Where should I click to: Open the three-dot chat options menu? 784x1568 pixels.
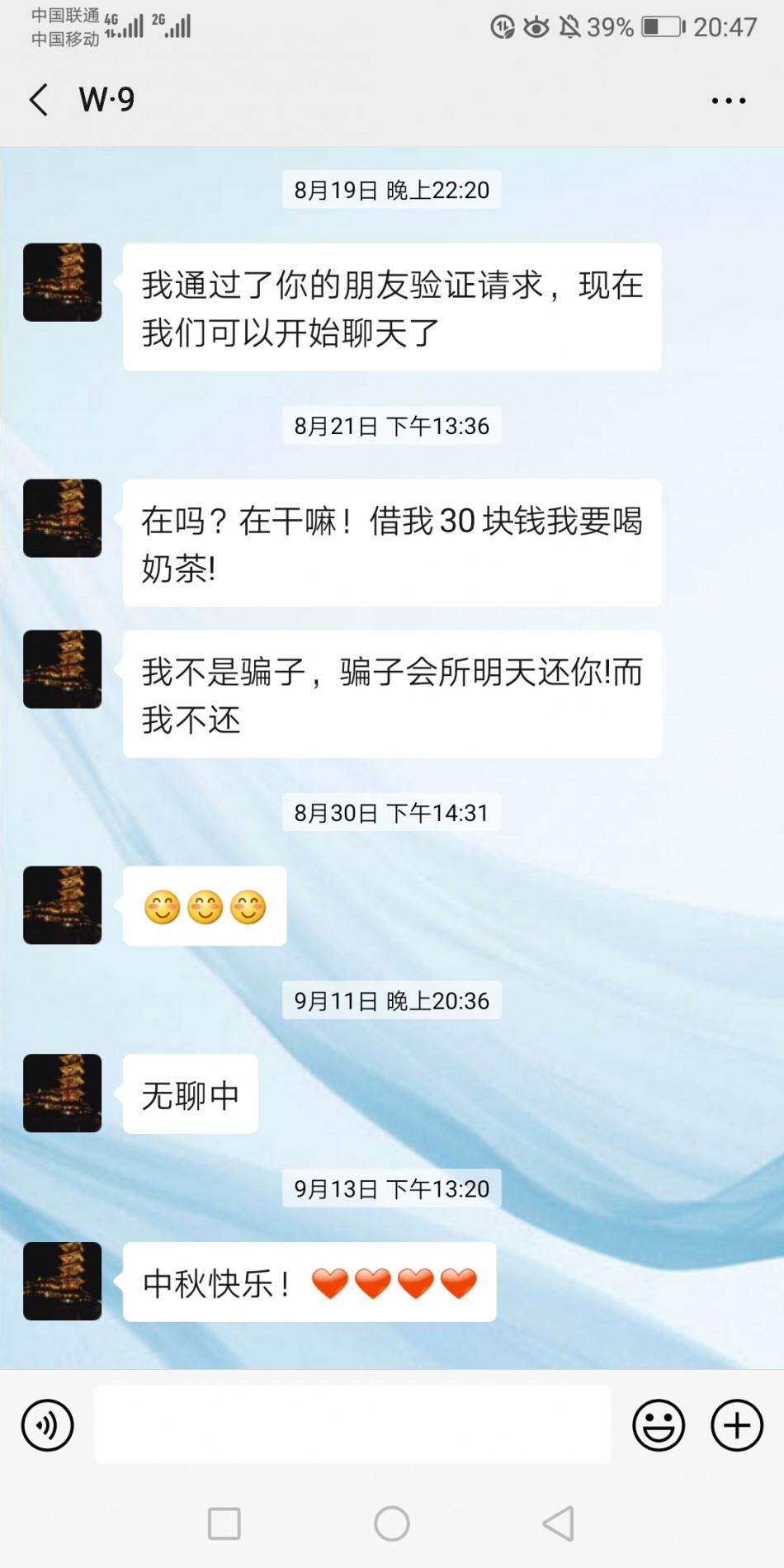729,101
